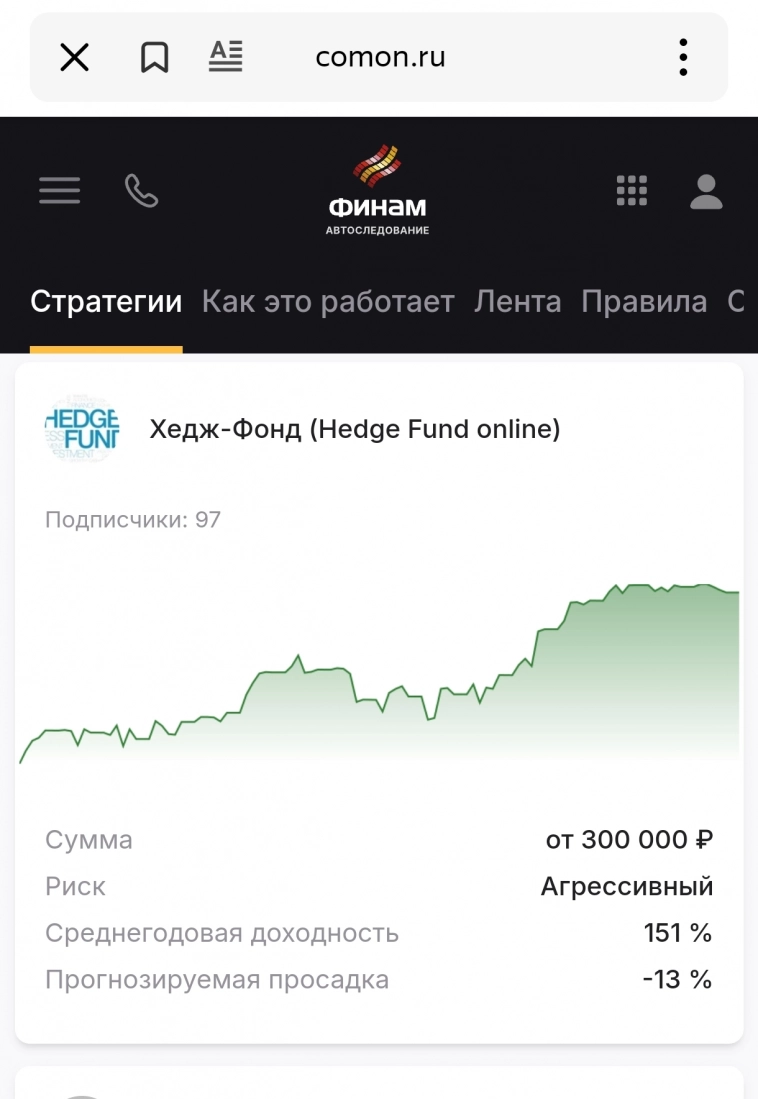Open the "Как это работает" tab

(329, 301)
